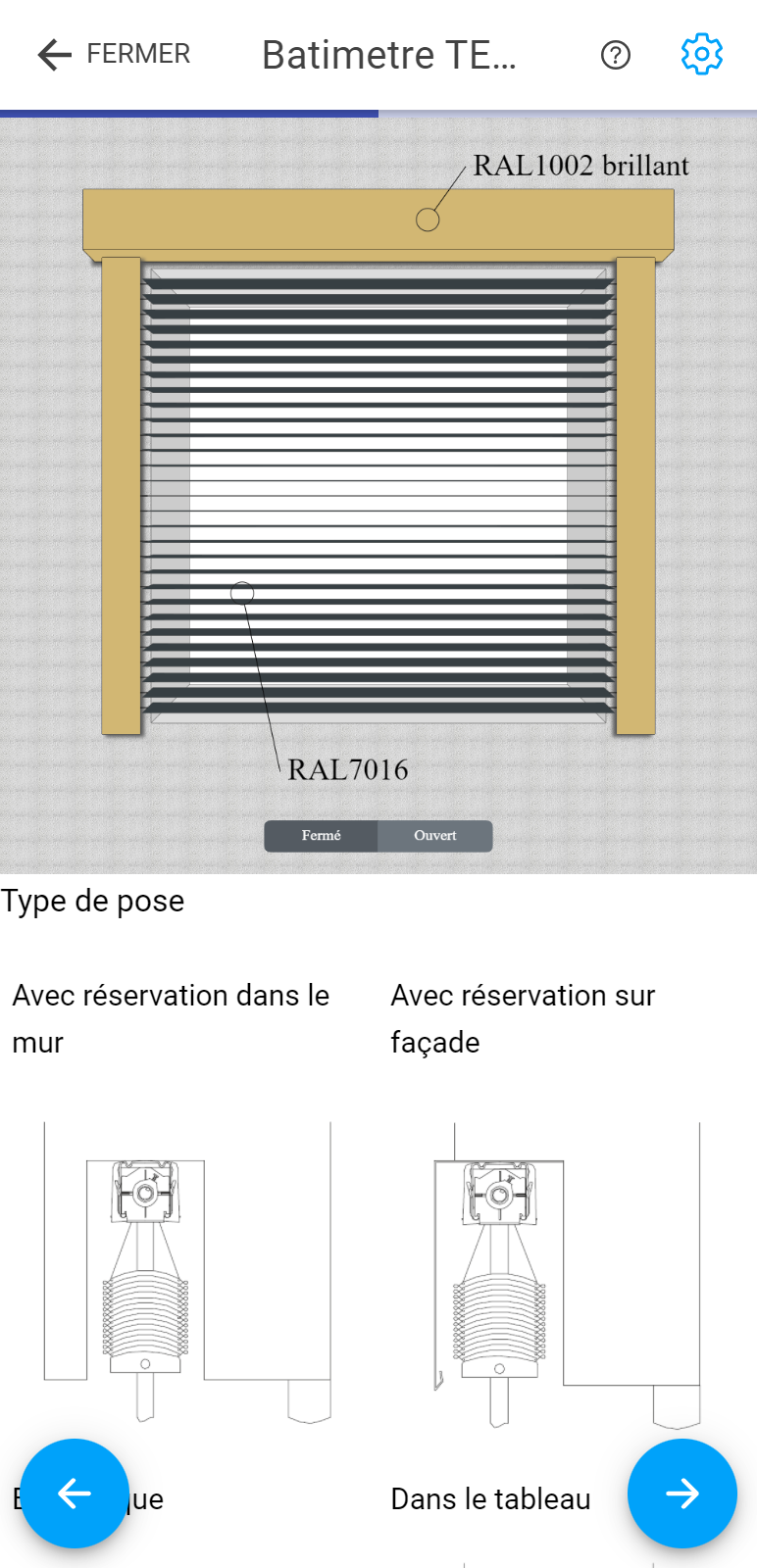Image resolution: width=757 pixels, height=1568 pixels.
Task: Tap the FERMER back button
Action: click(114, 55)
